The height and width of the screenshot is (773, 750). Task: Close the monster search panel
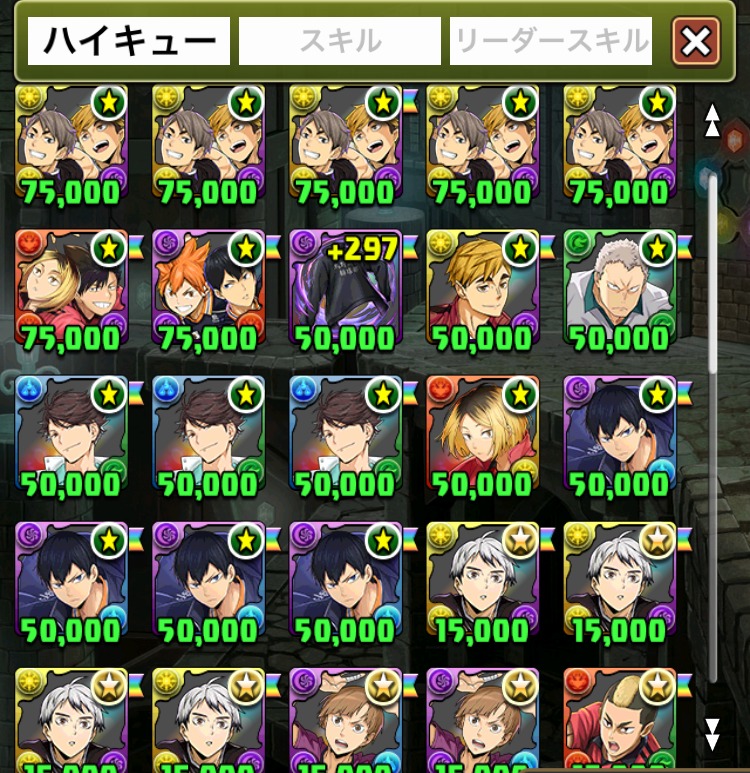(696, 42)
